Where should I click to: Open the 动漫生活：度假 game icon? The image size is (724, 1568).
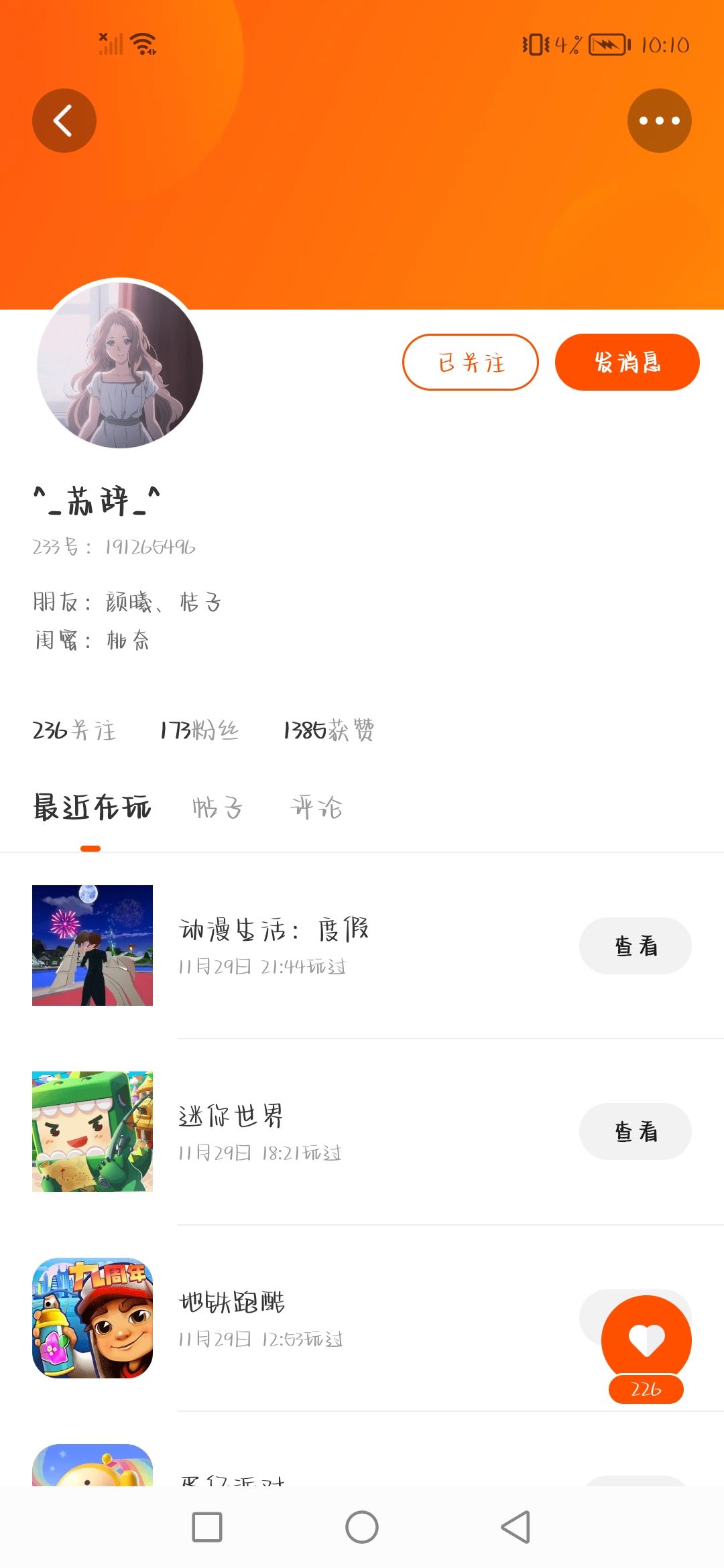coord(93,945)
